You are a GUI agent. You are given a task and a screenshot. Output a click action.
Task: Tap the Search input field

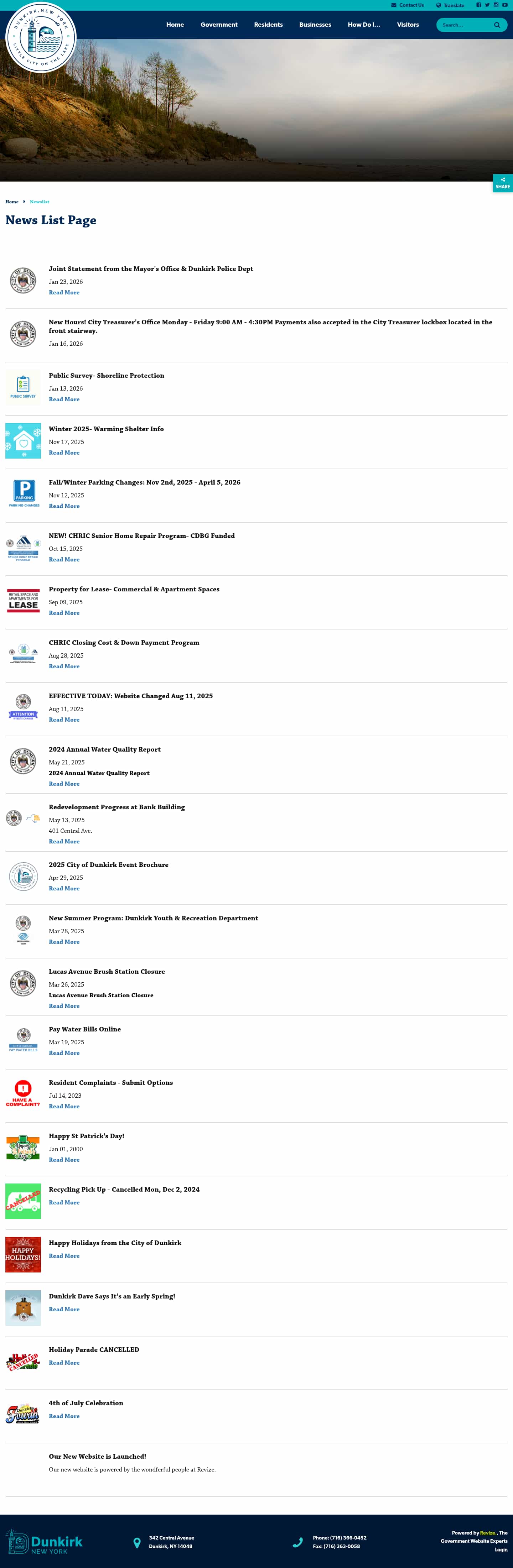(465, 25)
